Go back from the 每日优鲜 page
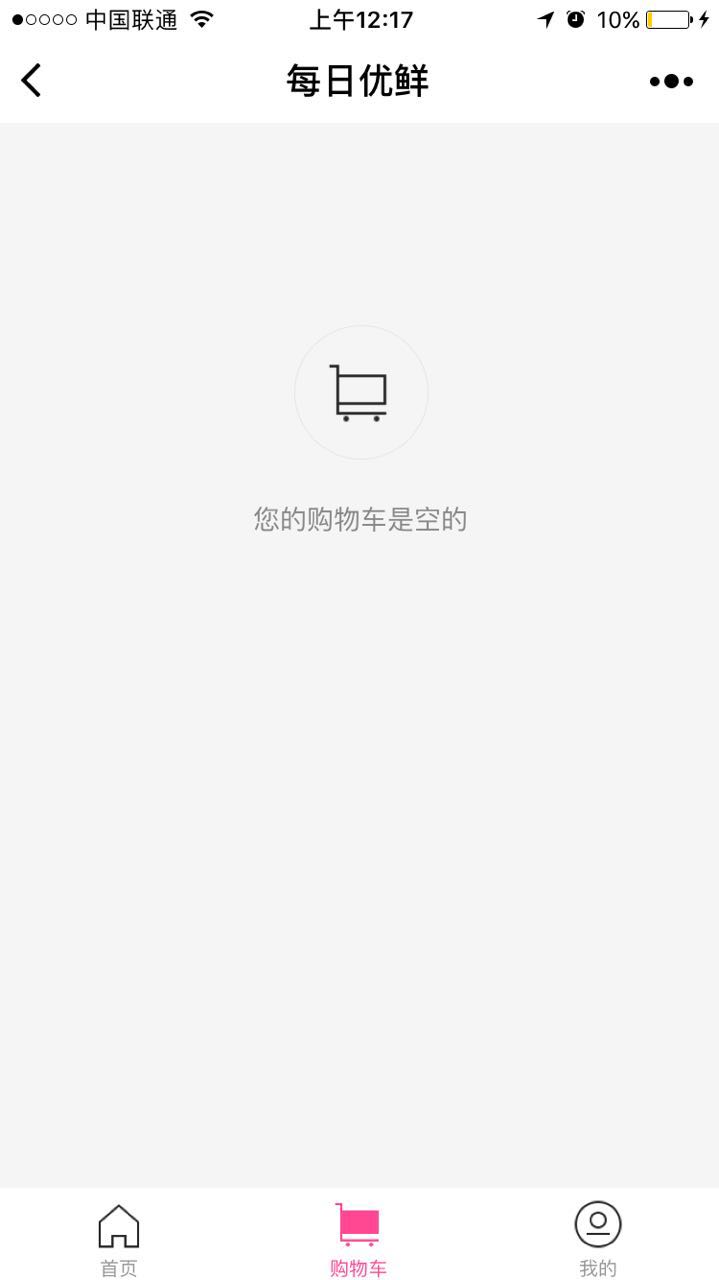 (32, 80)
